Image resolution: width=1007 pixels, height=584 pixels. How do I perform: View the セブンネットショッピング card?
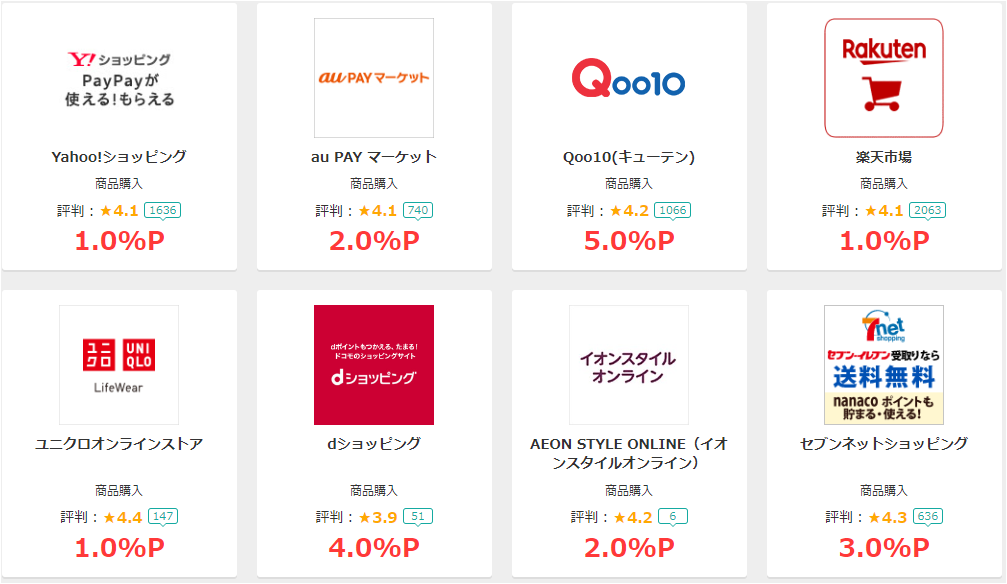[x=884, y=432]
